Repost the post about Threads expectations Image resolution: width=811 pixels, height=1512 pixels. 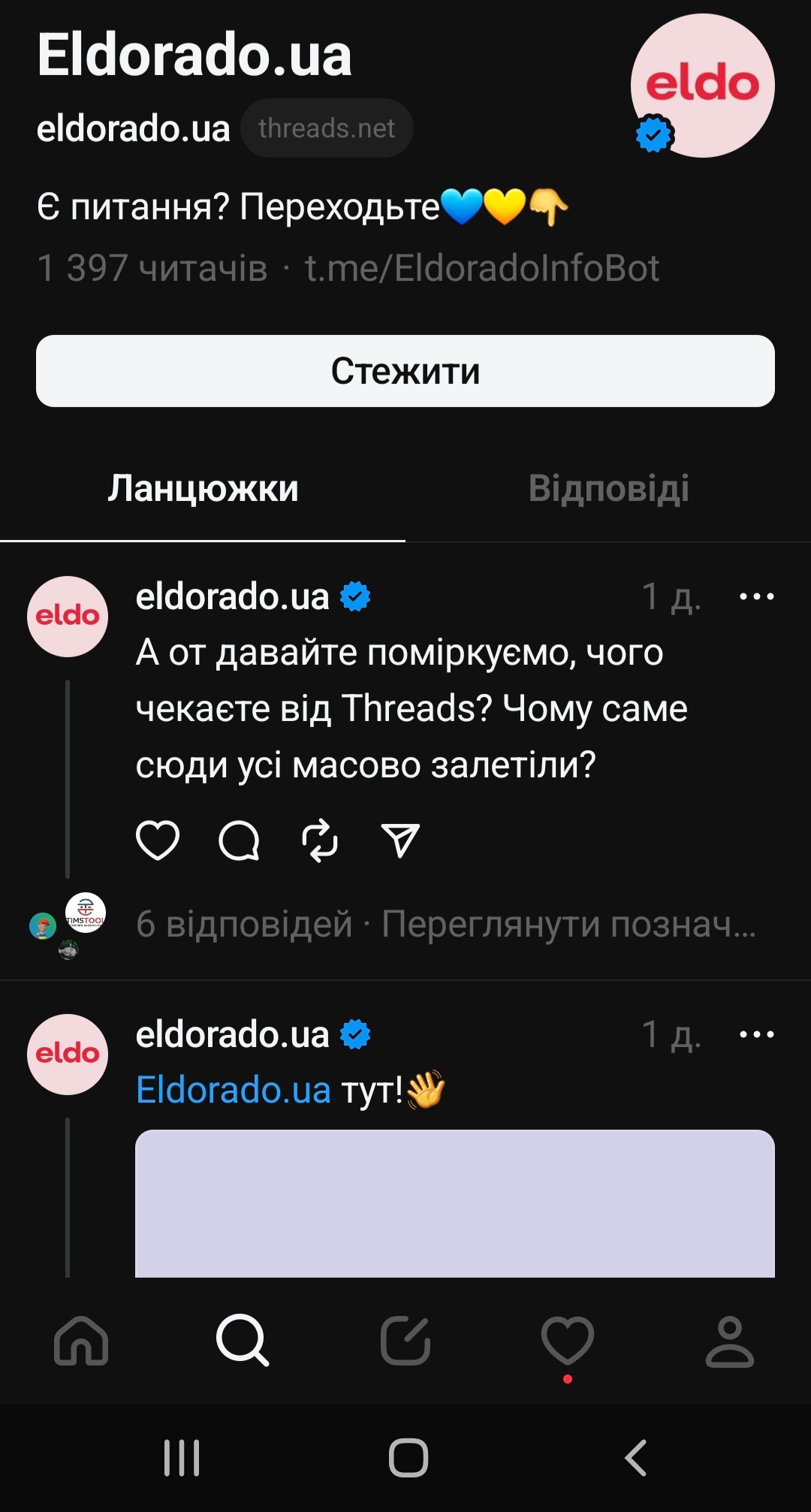[x=320, y=840]
